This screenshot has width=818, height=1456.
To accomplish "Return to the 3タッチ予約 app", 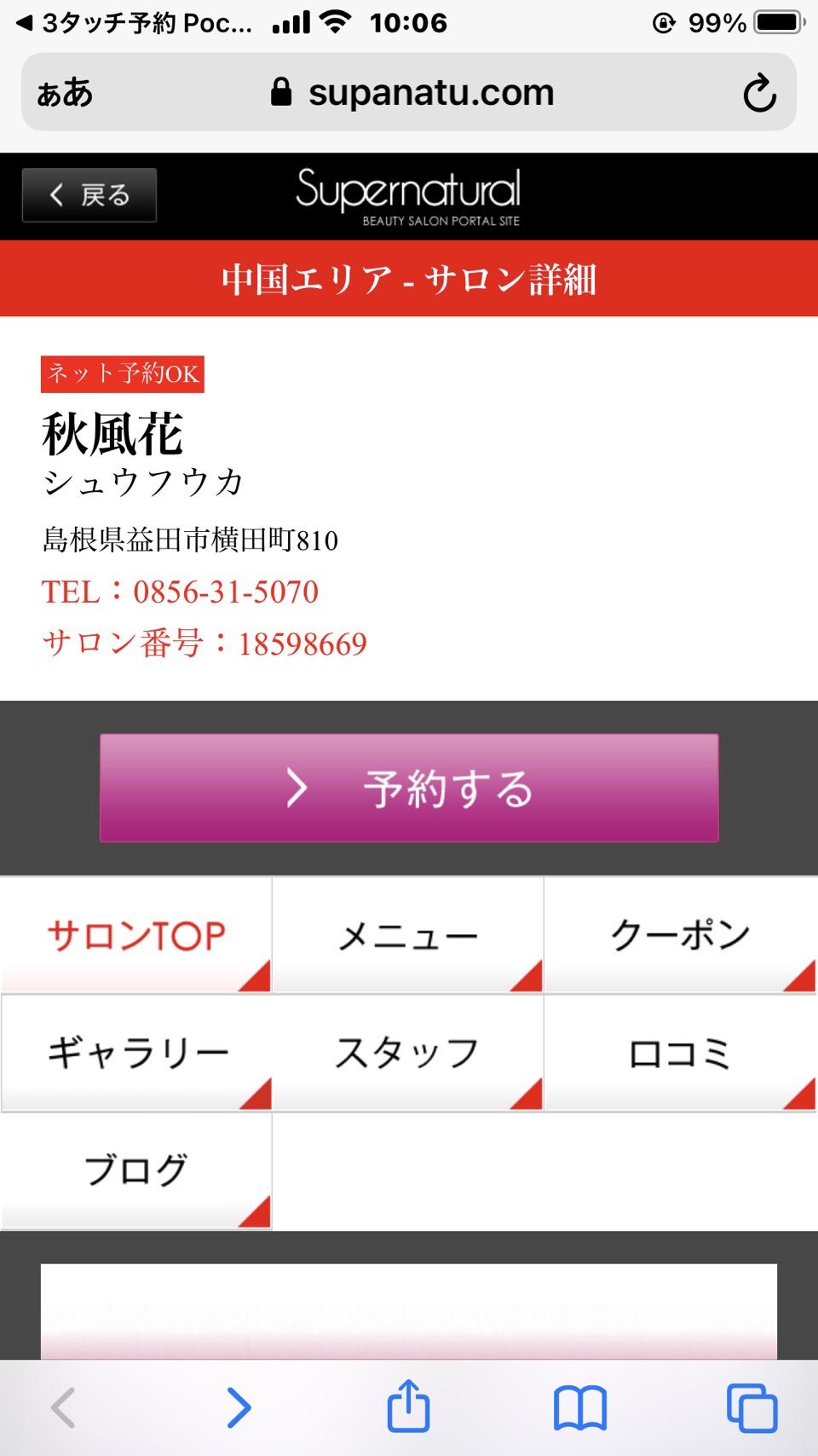I will pos(134,23).
